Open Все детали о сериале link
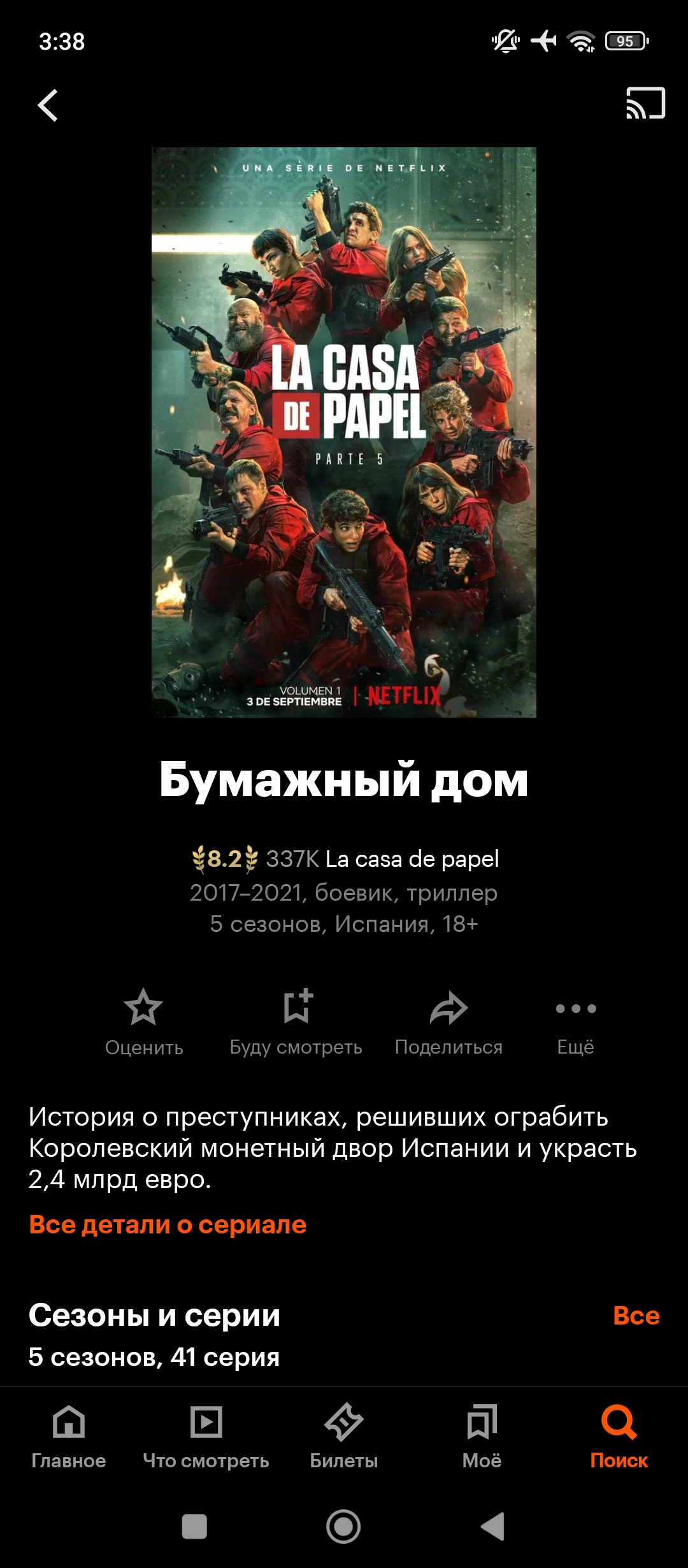 [168, 1224]
